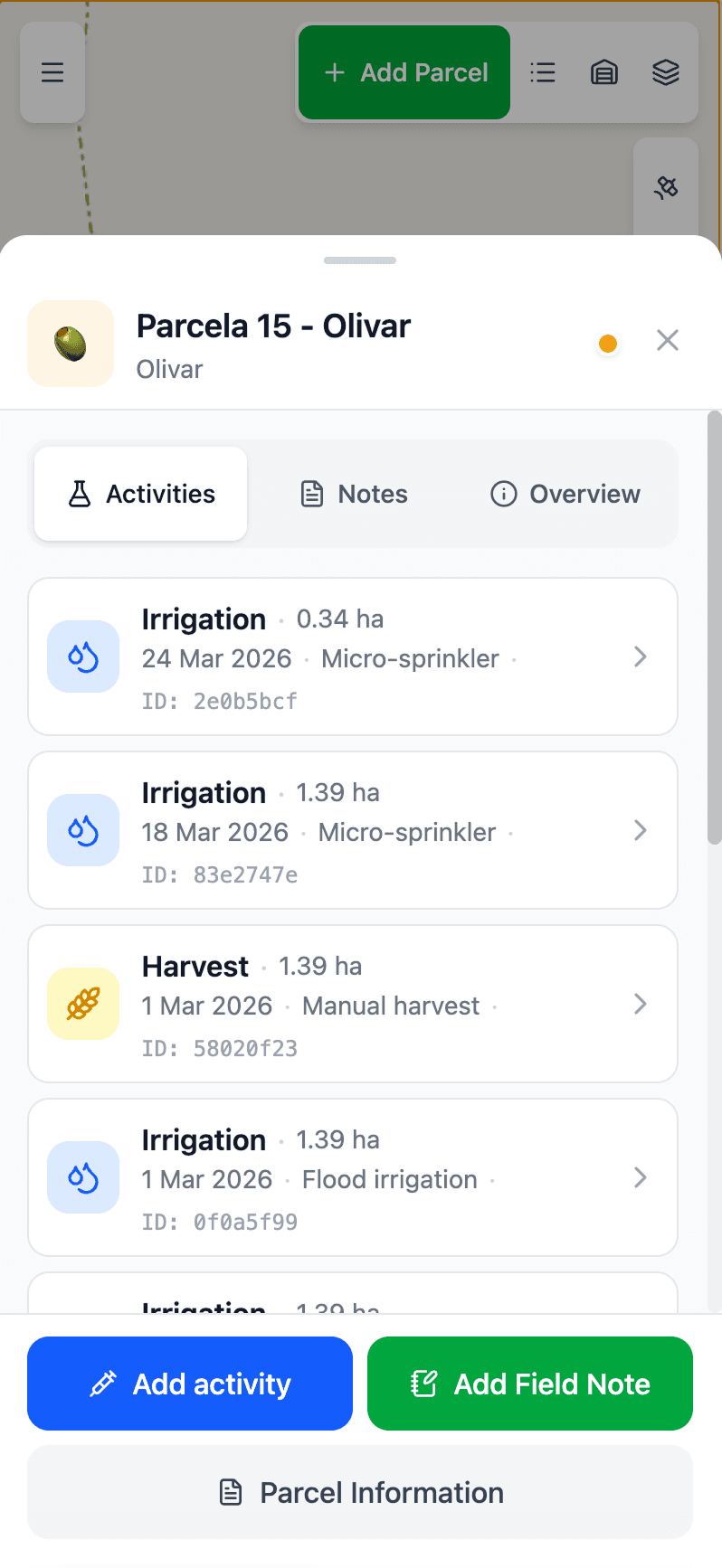The width and height of the screenshot is (722, 1568).
Task: Click the olive thumbnail icon for Parcela 15
Action: [71, 344]
